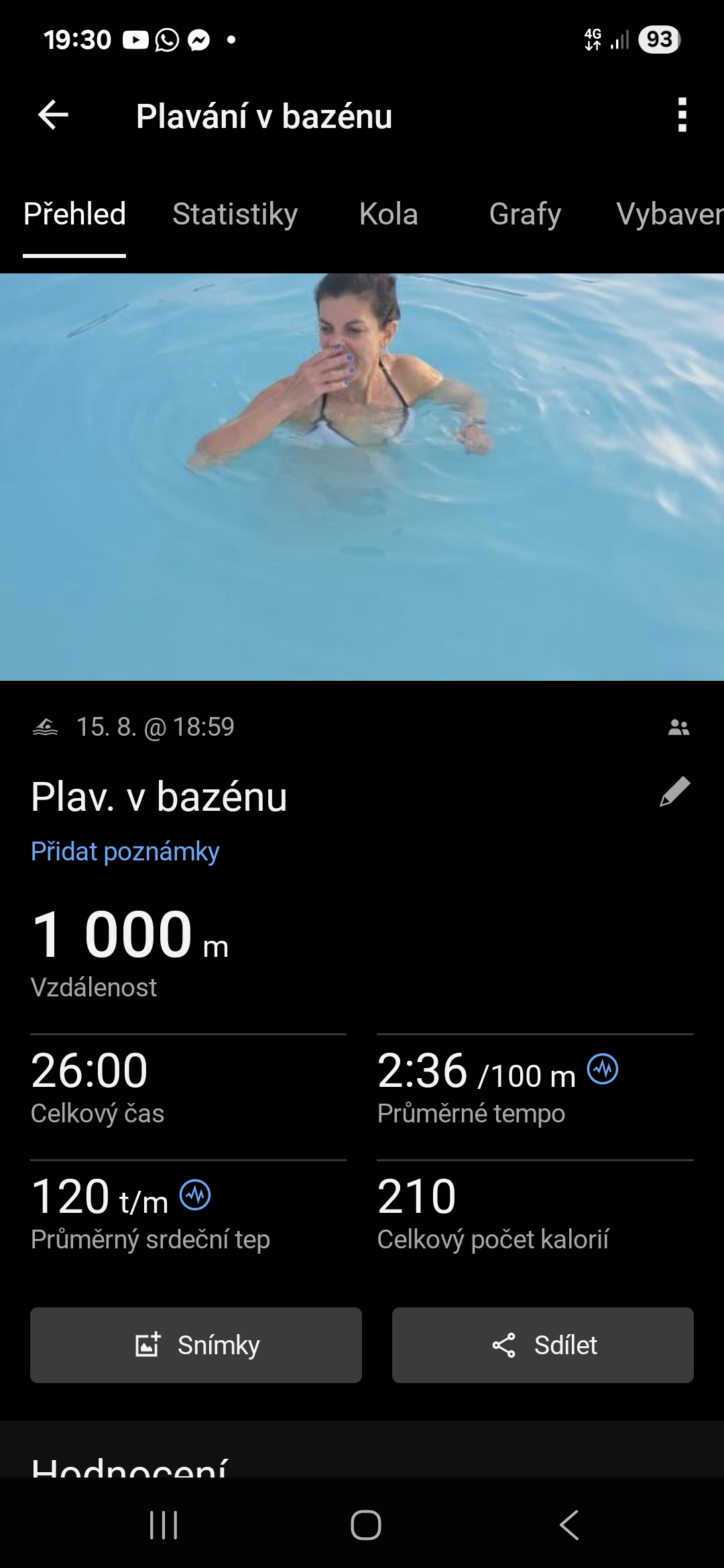Screen dimensions: 724x1568
Task: Tap the info icon next to average pace
Action: coord(603,1069)
